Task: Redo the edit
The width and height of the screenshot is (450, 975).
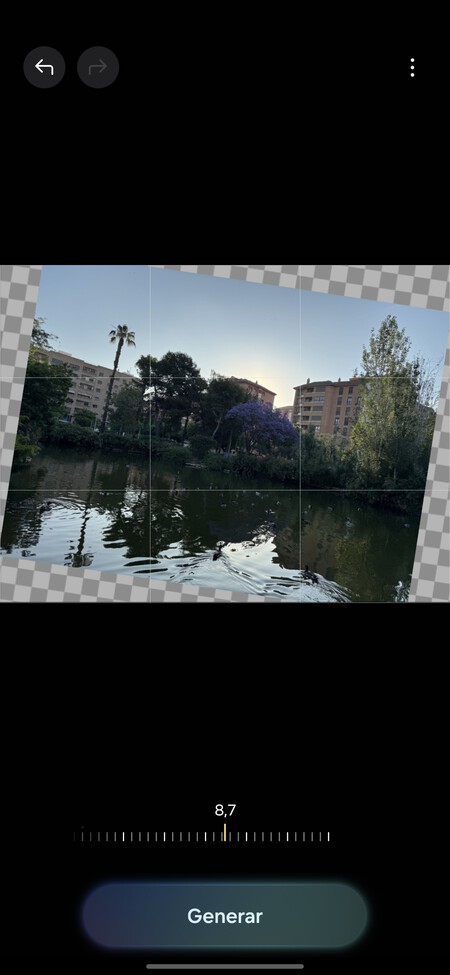Action: click(x=98, y=67)
